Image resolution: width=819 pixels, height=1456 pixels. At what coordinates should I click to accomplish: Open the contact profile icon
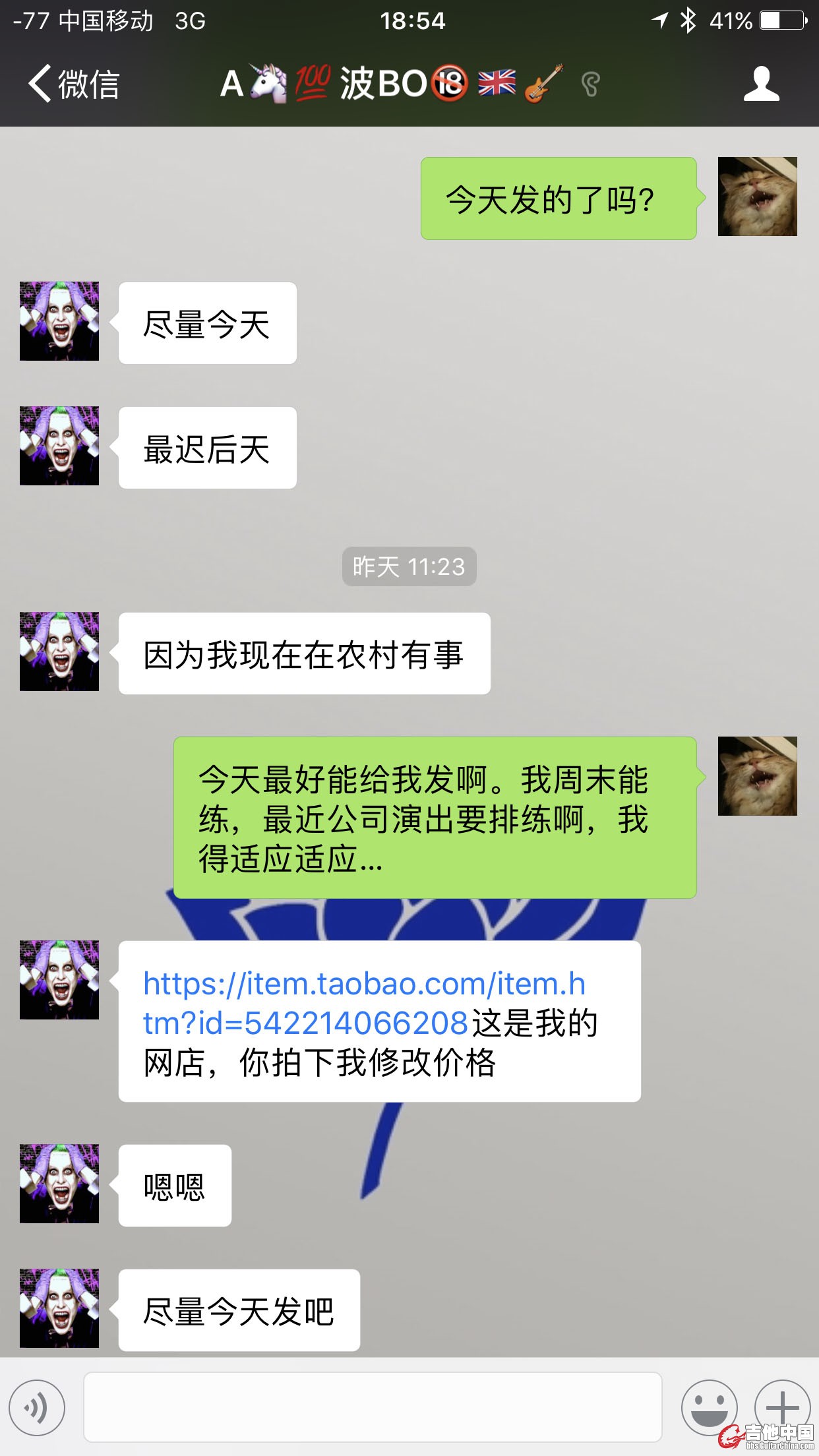761,84
